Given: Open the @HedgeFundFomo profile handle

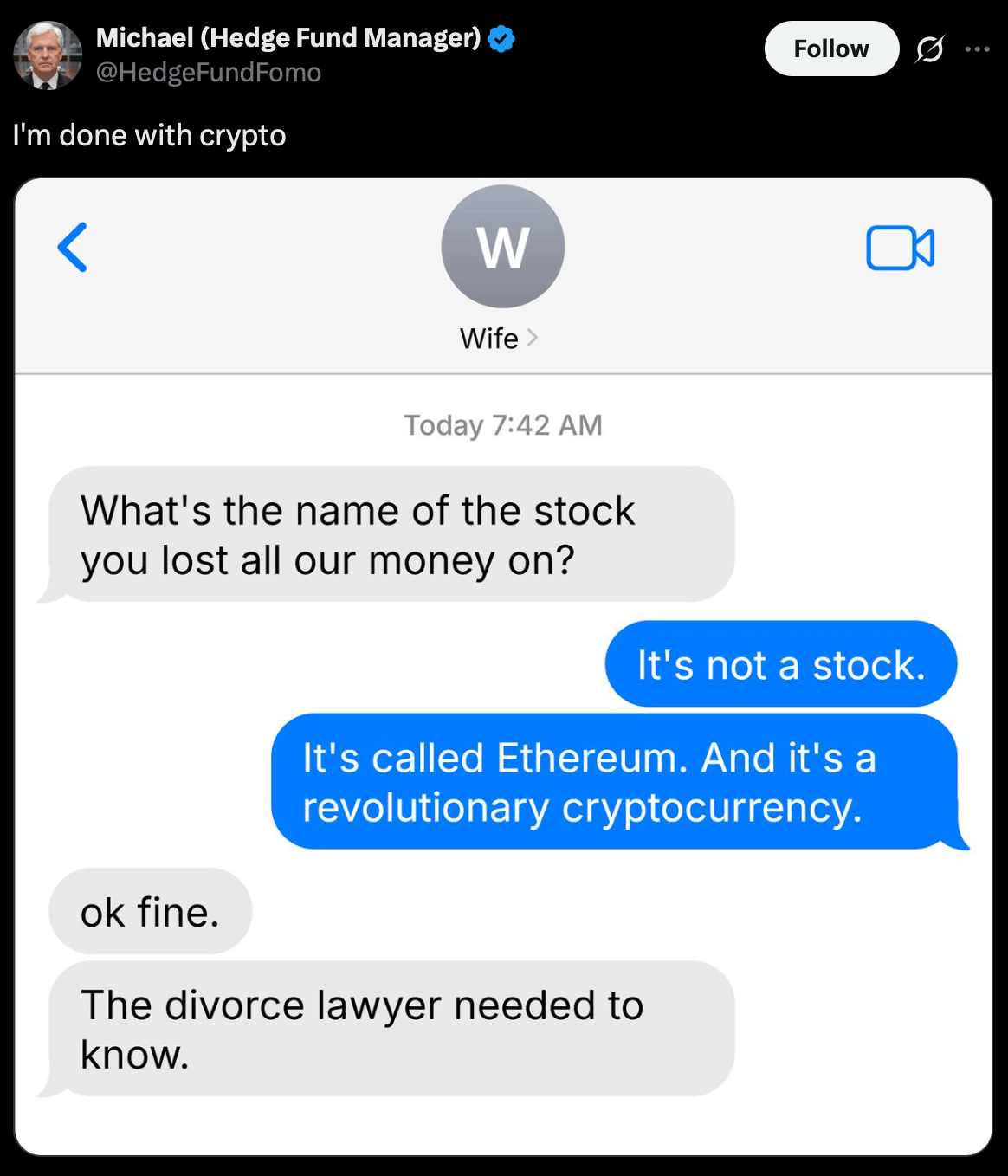Looking at the screenshot, I should [x=208, y=72].
